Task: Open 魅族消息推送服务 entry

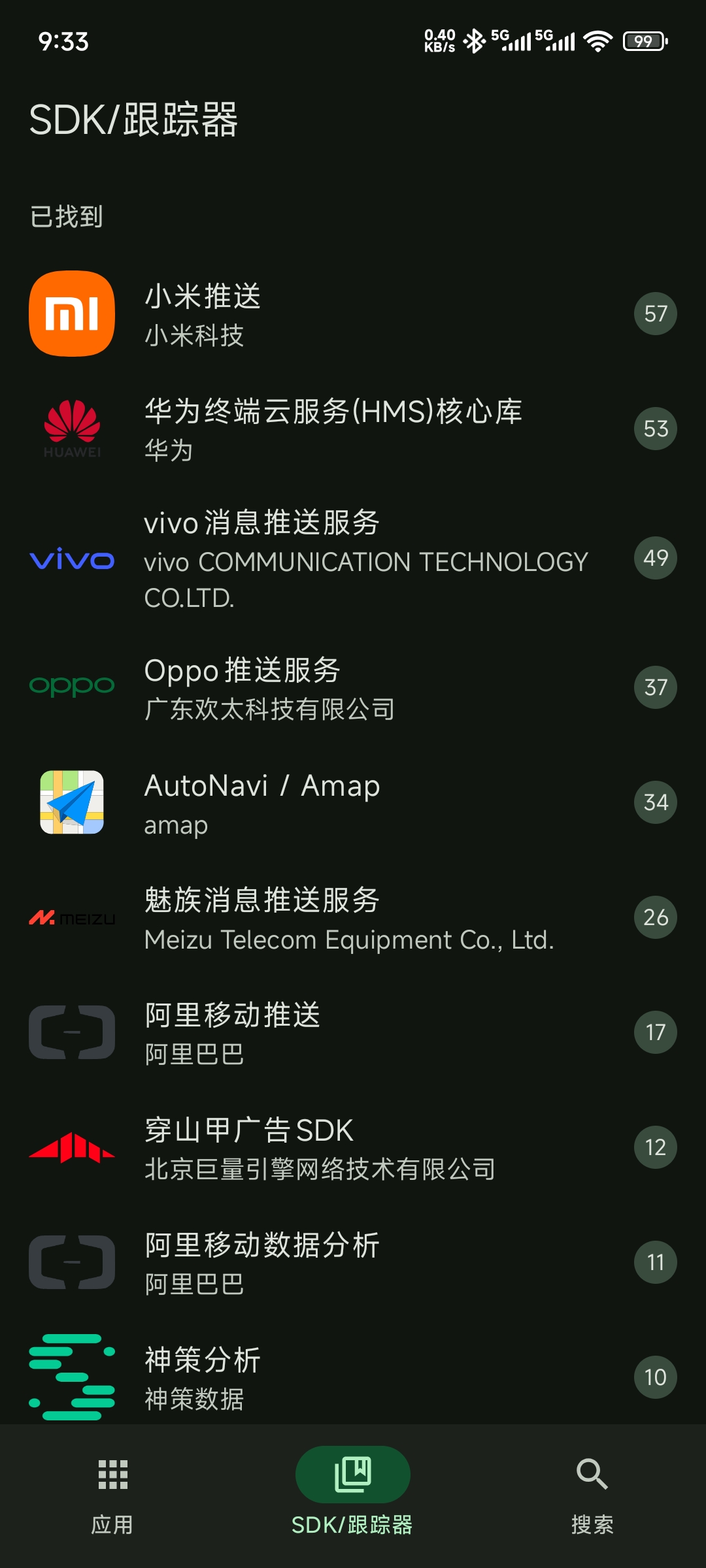Action: [353, 917]
